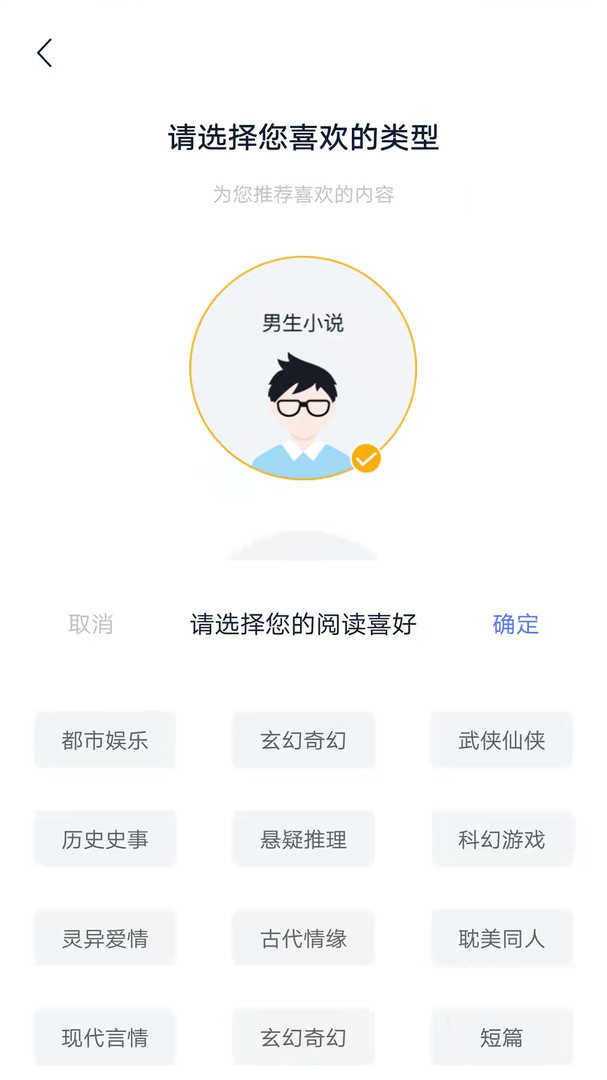This screenshot has height=1080, width=607.
Task: Choose the 悬疑推理 genre chip
Action: pyautogui.click(x=303, y=839)
